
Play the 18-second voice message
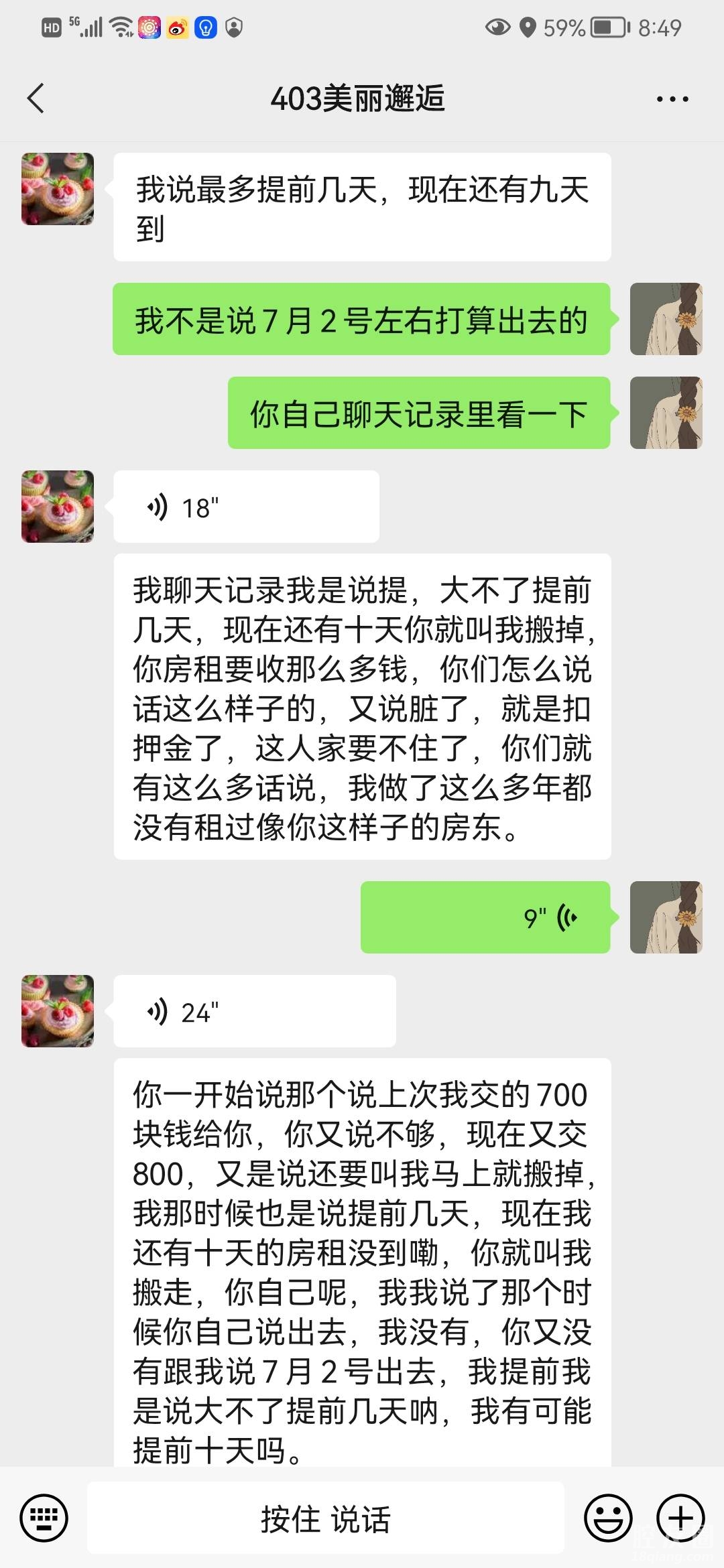(245, 507)
